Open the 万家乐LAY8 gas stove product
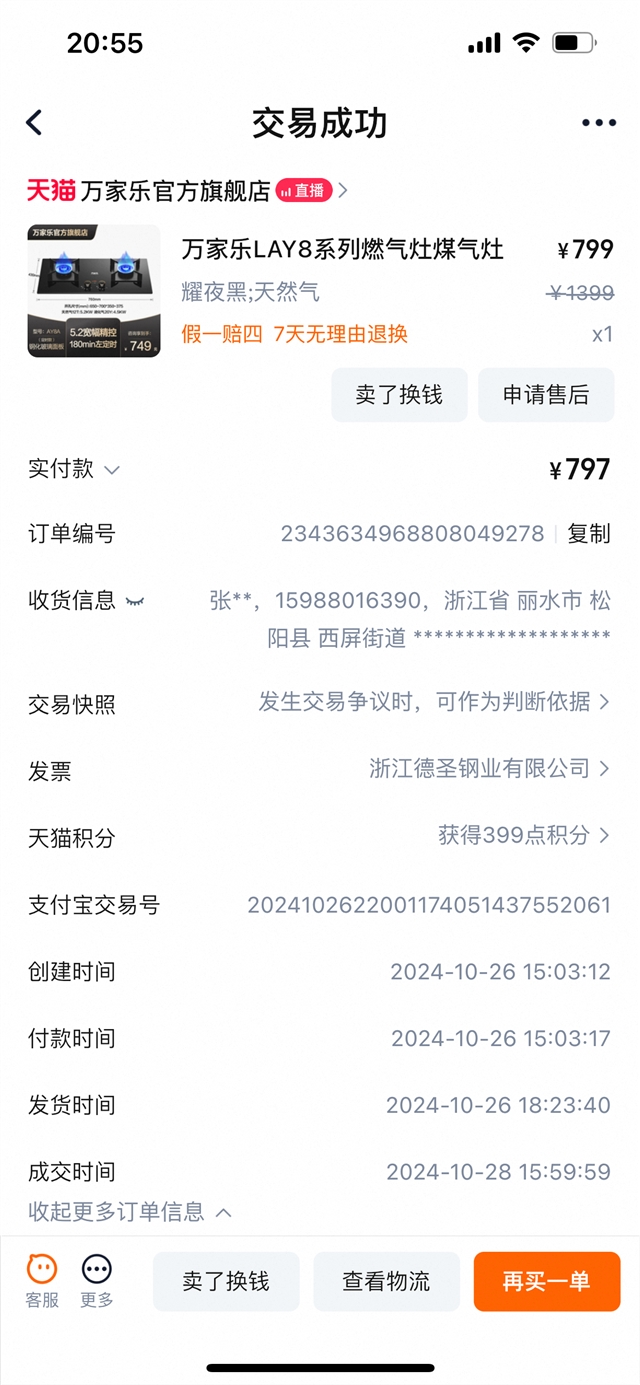 click(342, 249)
